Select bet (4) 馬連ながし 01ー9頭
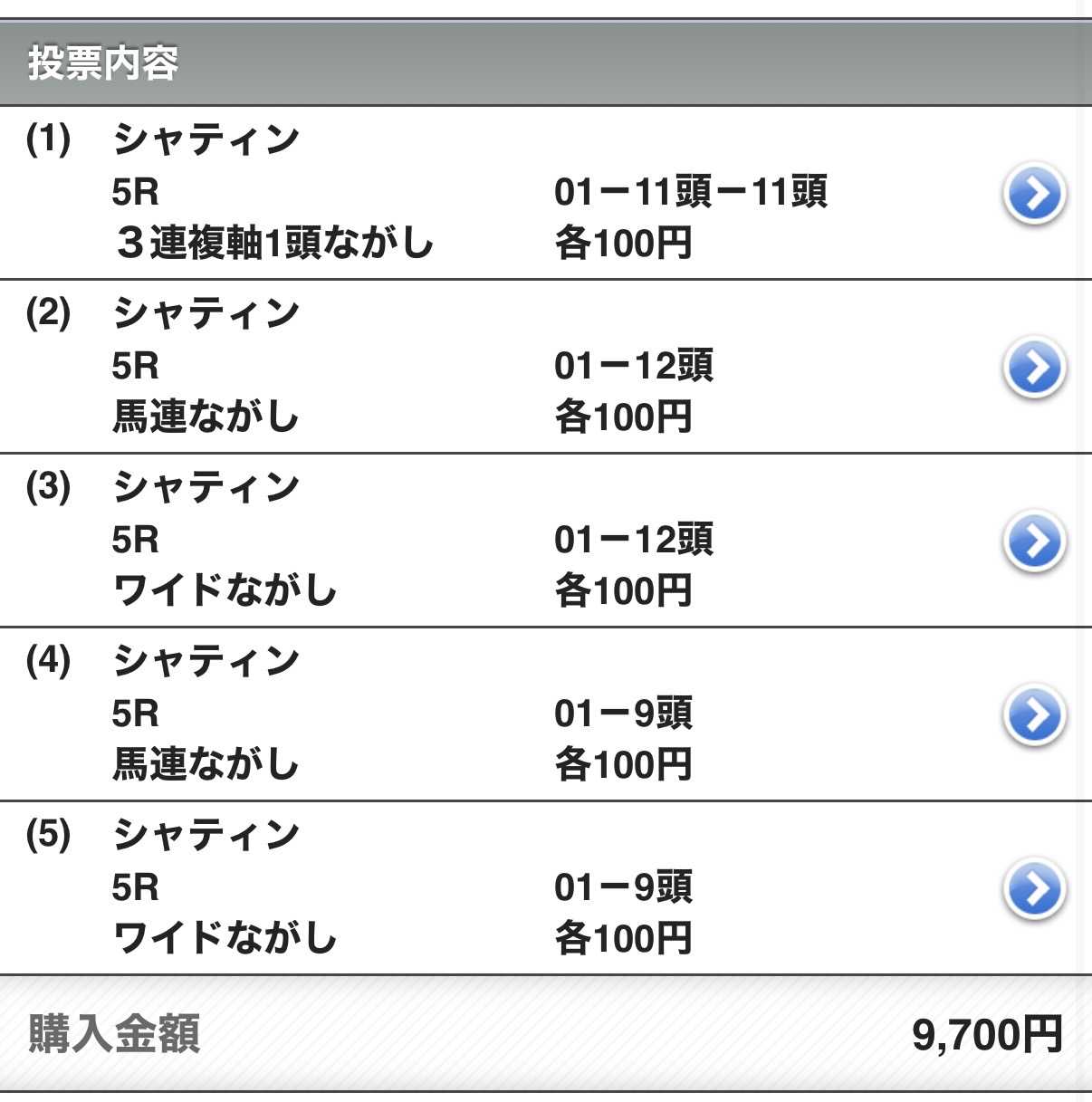Image resolution: width=1092 pixels, height=1102 pixels. 1033,714
